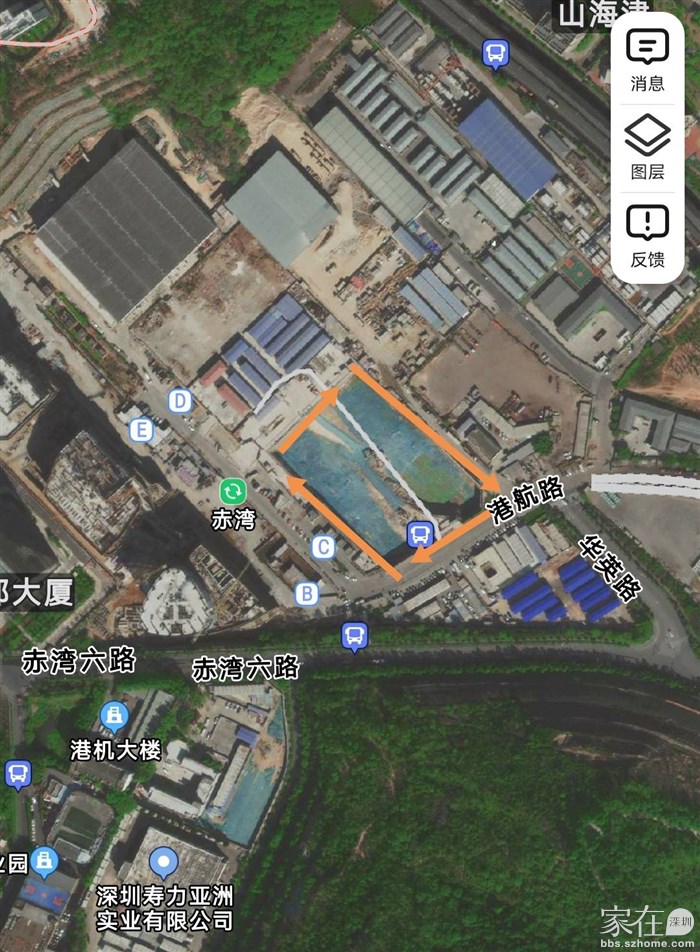700x952 pixels.
Task: Open the 消息 messages button
Action: pyautogui.click(x=647, y=58)
